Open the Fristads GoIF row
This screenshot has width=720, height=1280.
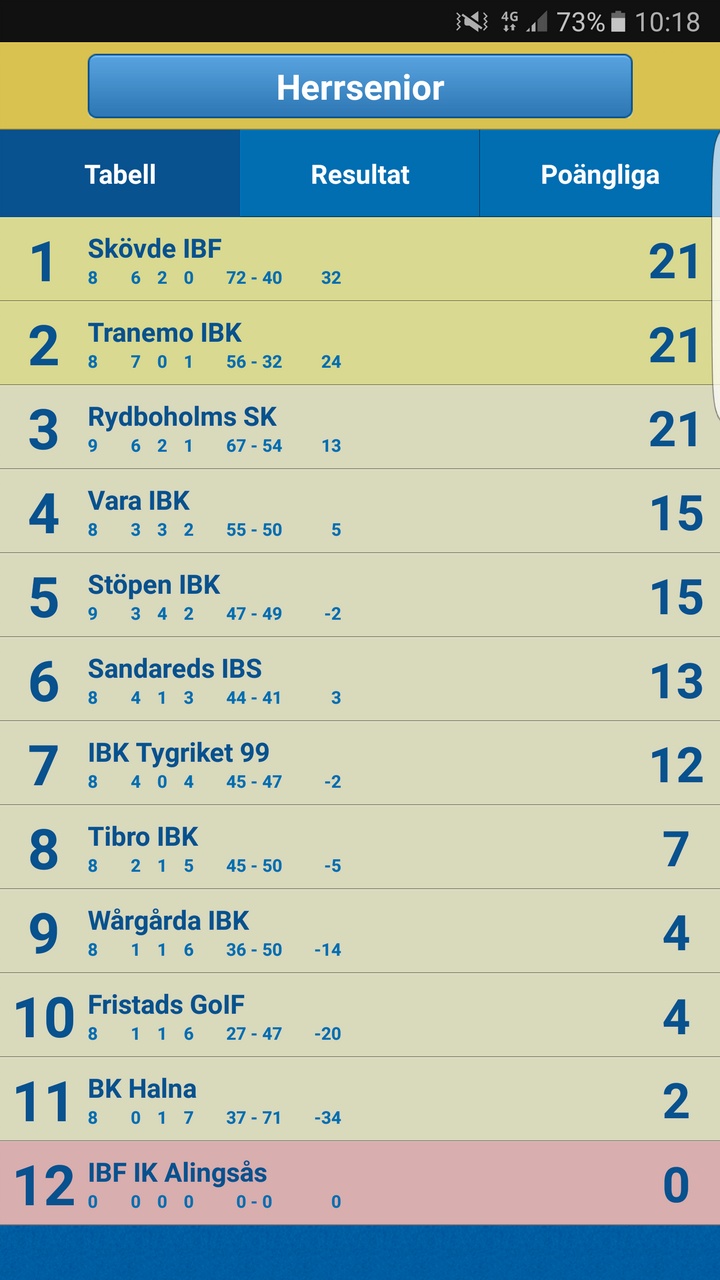(360, 1016)
